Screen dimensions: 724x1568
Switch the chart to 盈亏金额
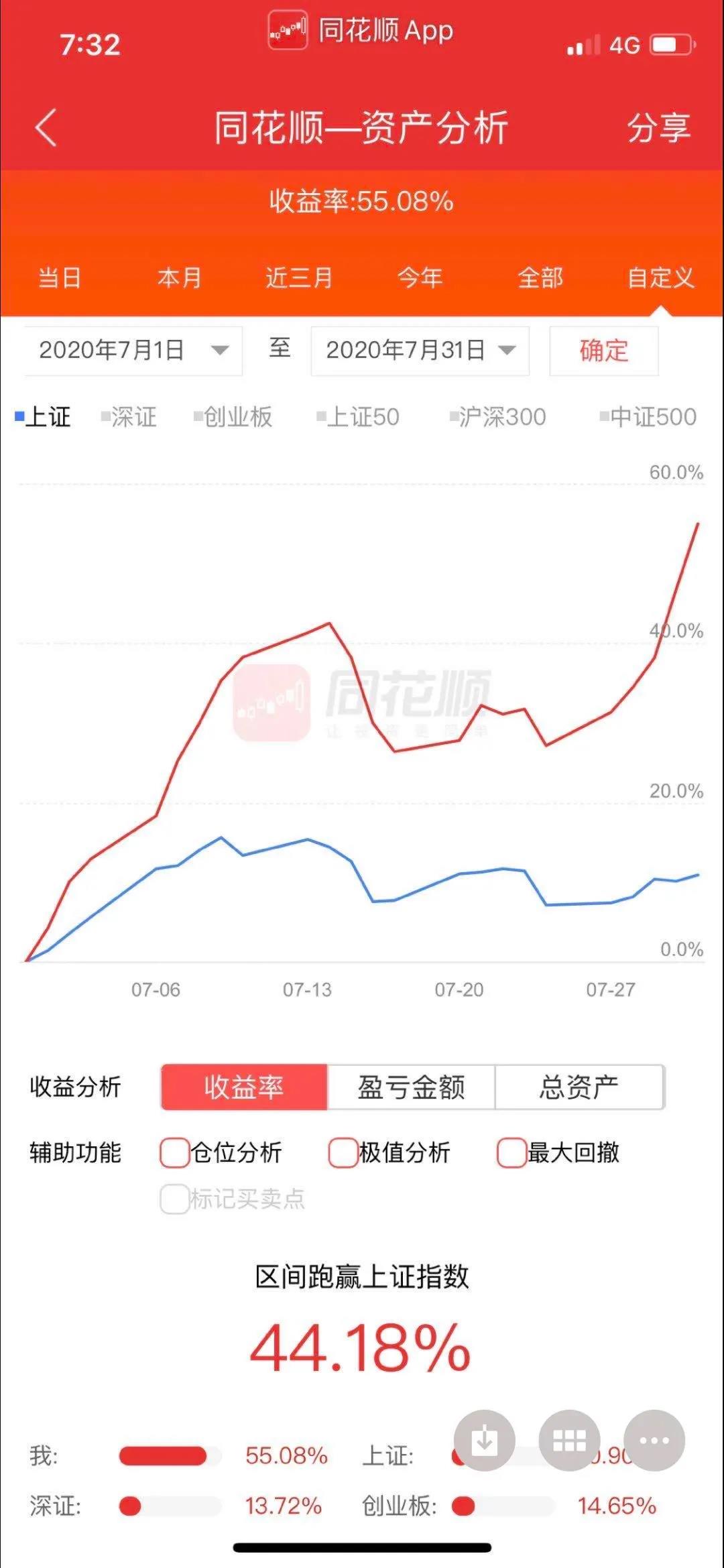coord(411,1087)
